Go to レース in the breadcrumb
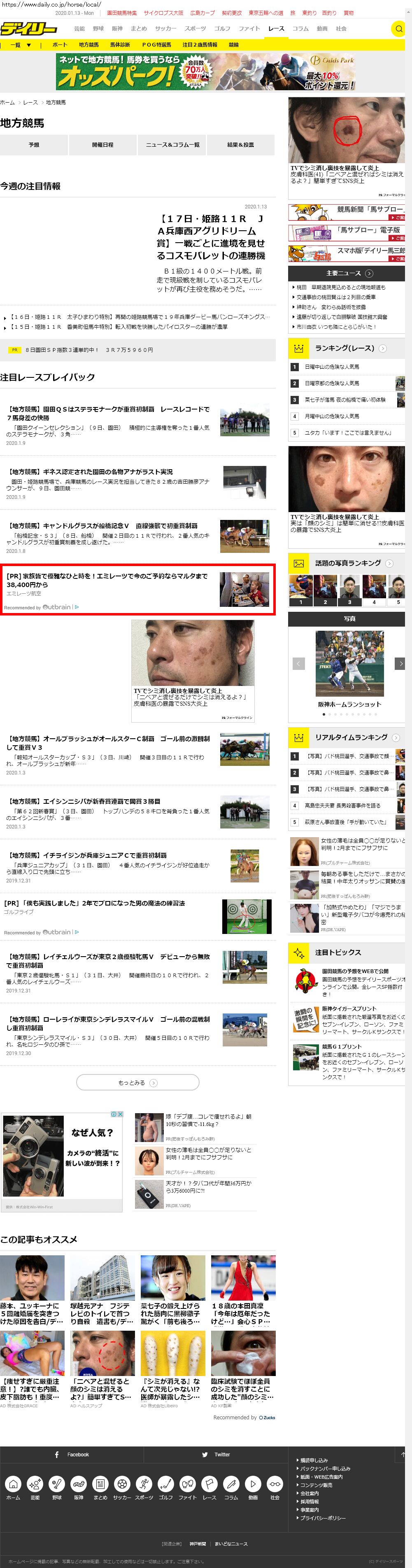This screenshot has width=412, height=1568. tap(30, 102)
